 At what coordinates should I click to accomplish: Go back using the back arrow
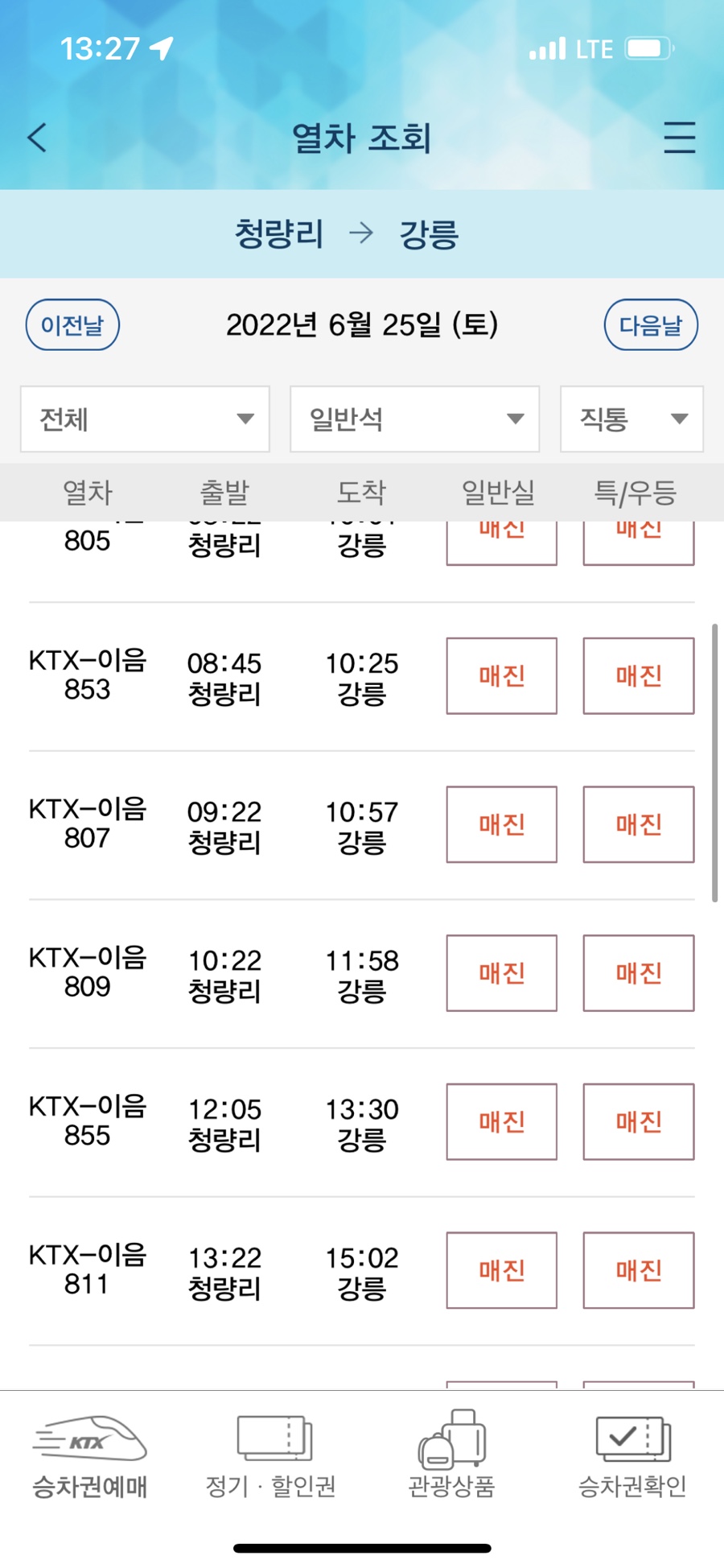click(x=37, y=138)
